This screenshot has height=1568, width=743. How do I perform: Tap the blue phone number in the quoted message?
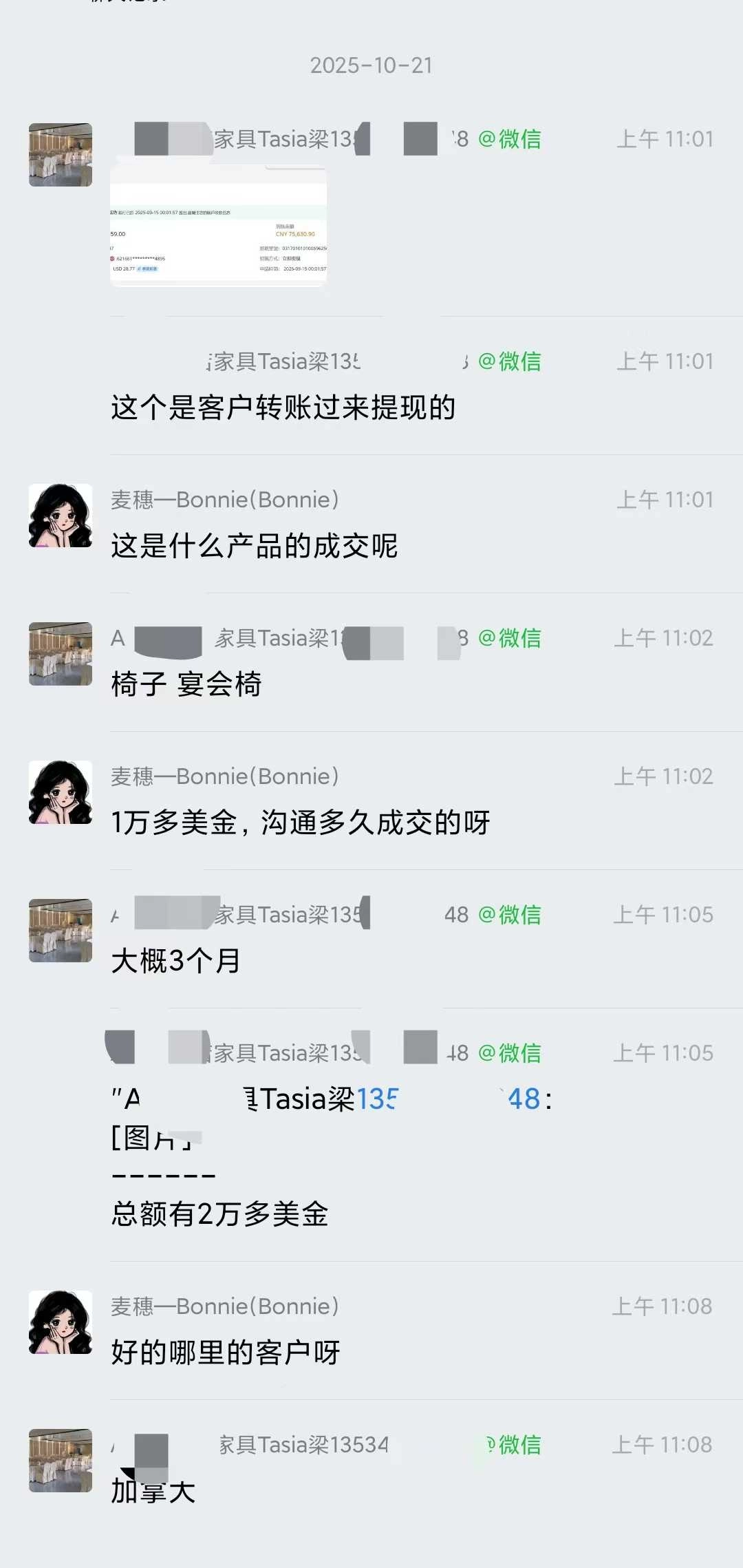[378, 1099]
